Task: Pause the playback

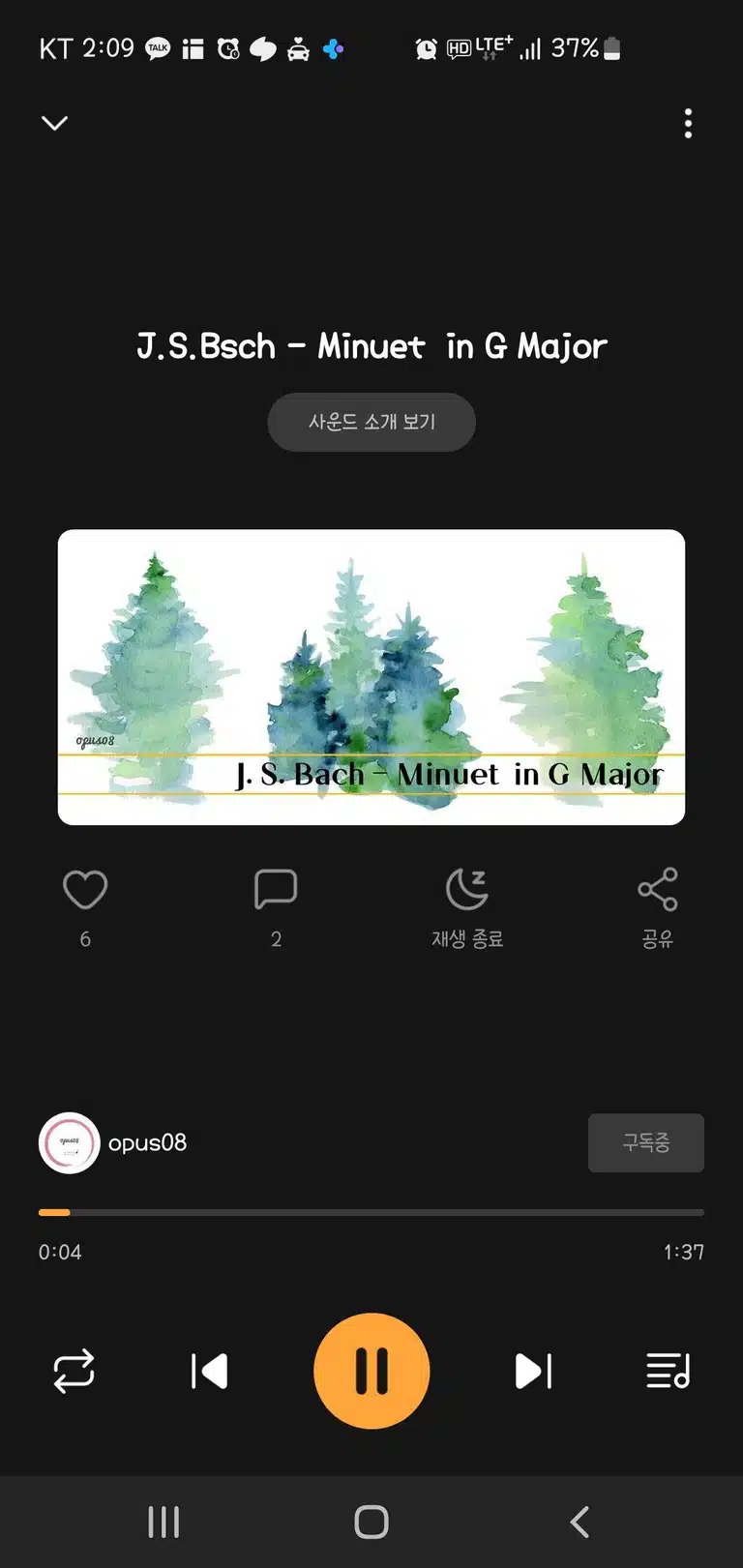Action: [x=371, y=1371]
